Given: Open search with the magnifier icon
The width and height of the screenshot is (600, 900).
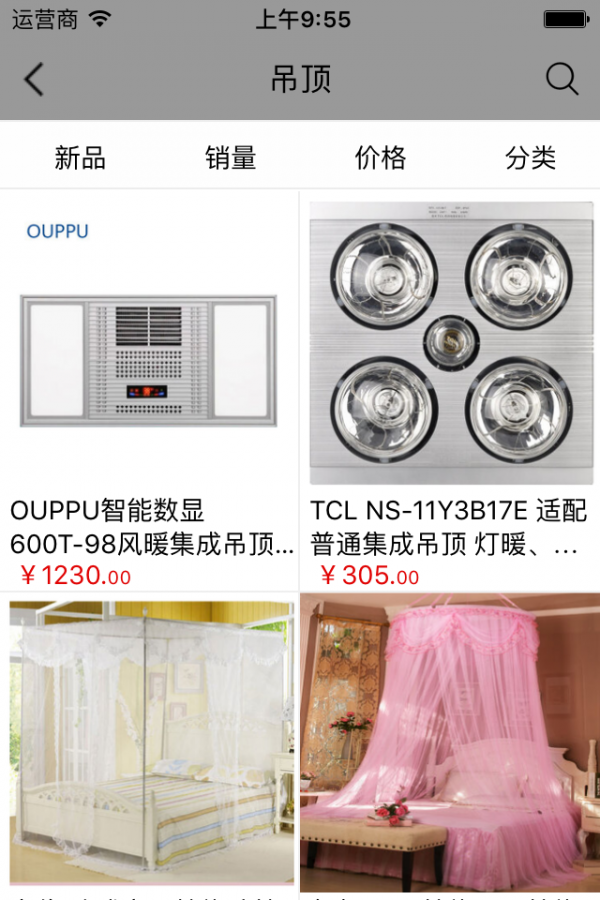Looking at the screenshot, I should point(562,80).
